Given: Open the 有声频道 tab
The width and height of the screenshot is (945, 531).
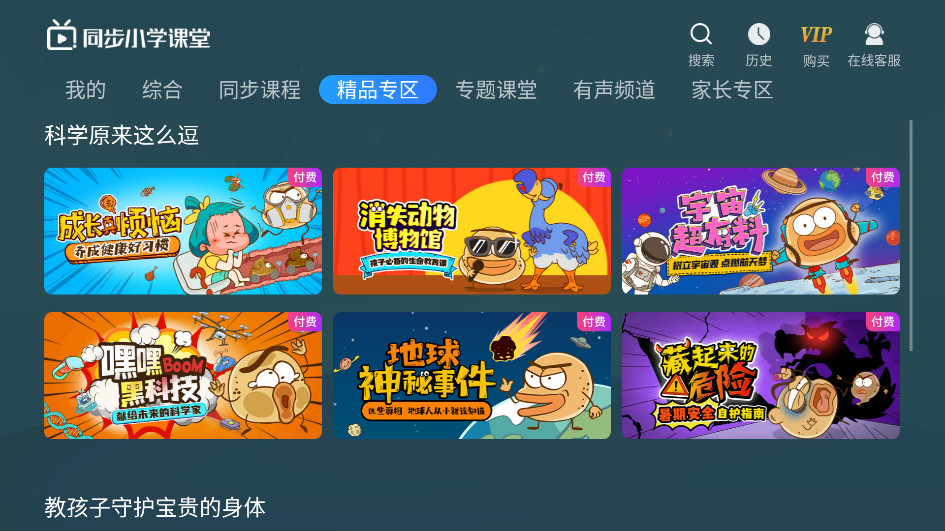Looking at the screenshot, I should click(x=614, y=90).
